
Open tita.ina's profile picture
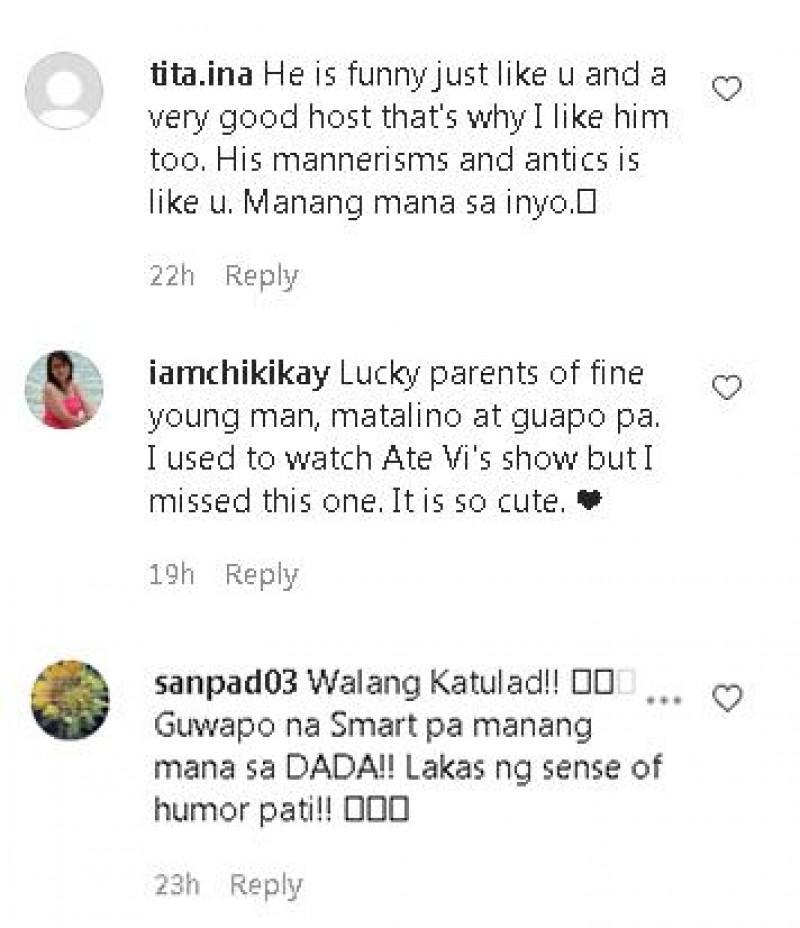point(64,91)
